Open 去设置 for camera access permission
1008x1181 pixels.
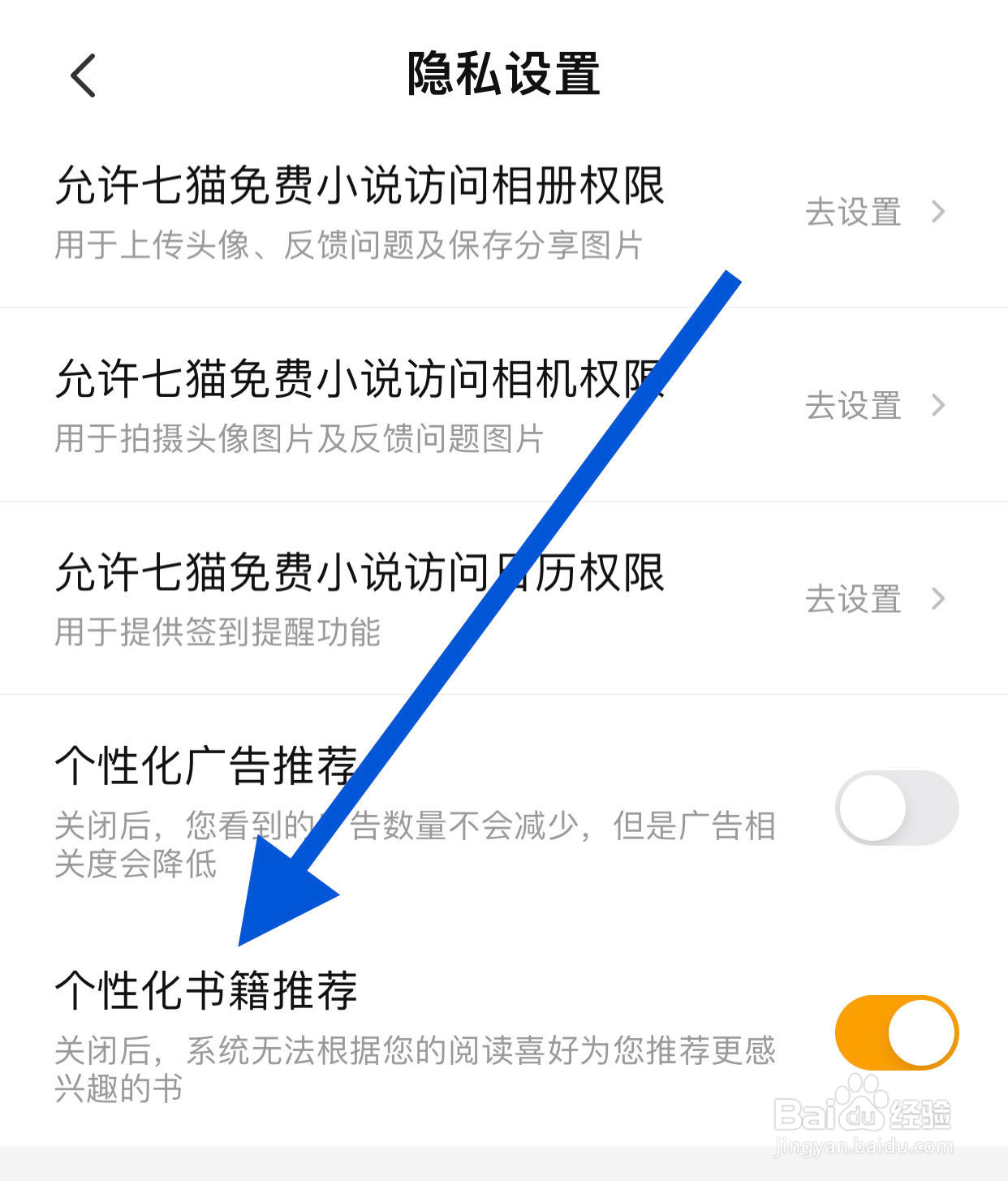click(850, 405)
